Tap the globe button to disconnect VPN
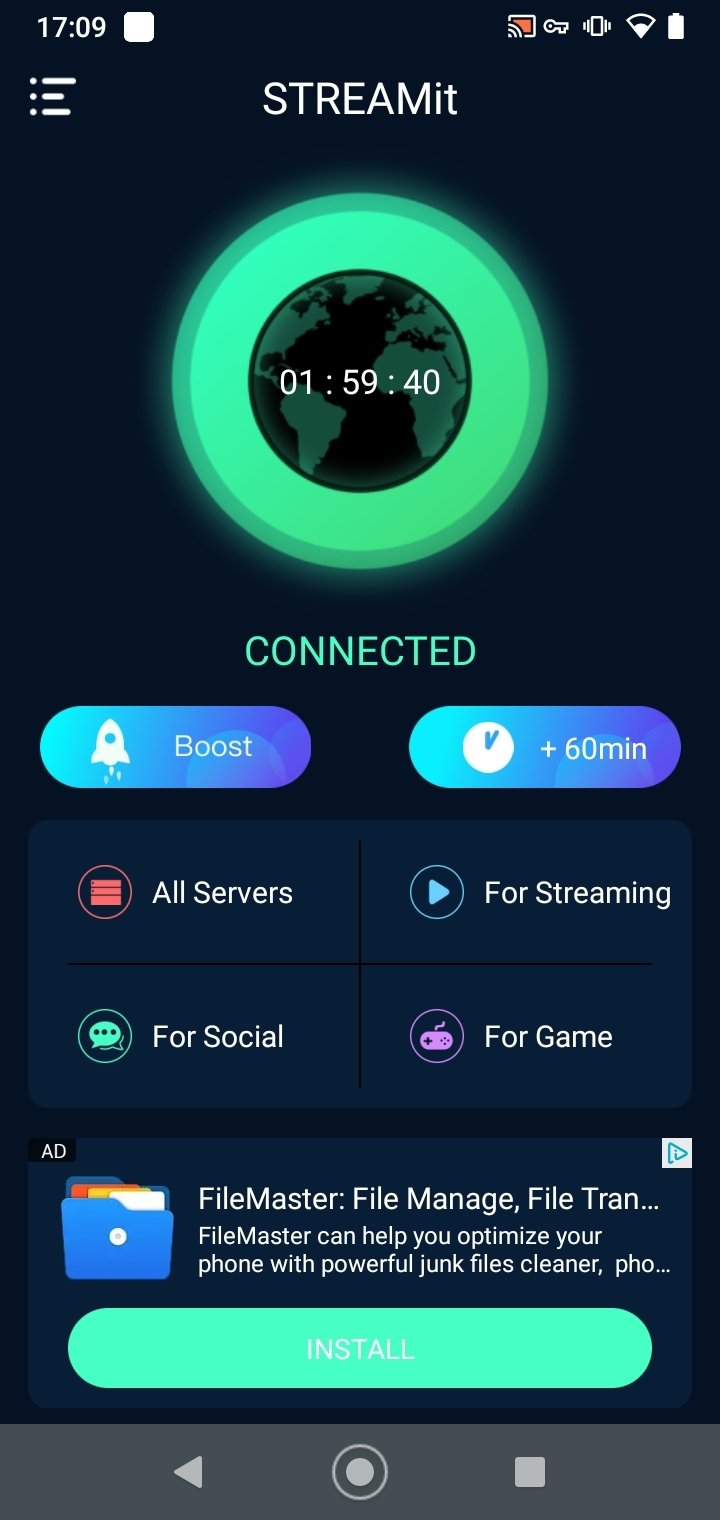720x1520 pixels. 360,381
